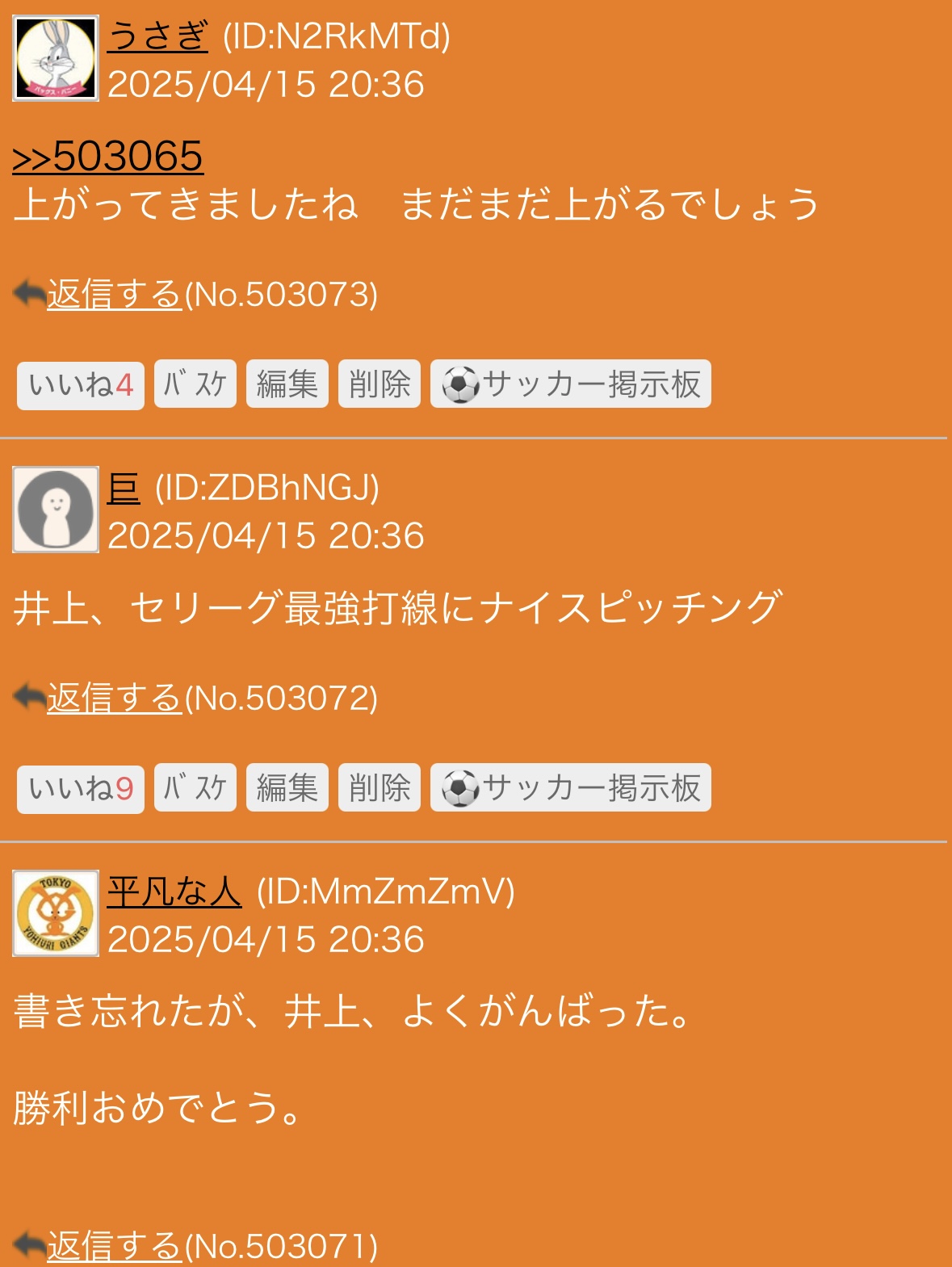Open user 巨's profile link
This screenshot has width=952, height=1267.
coord(124,488)
